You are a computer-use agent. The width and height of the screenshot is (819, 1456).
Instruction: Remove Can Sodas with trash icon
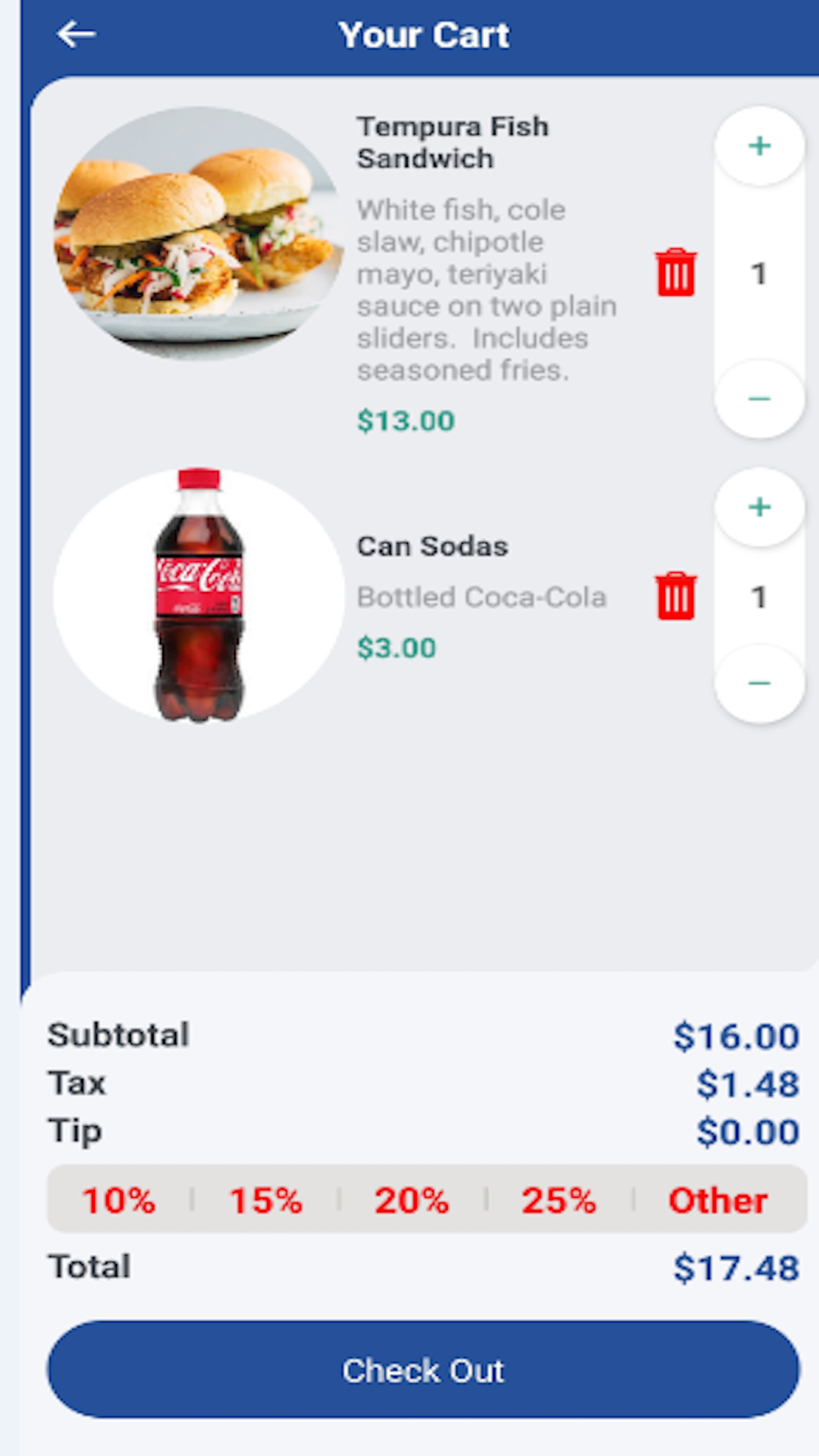[x=676, y=595]
